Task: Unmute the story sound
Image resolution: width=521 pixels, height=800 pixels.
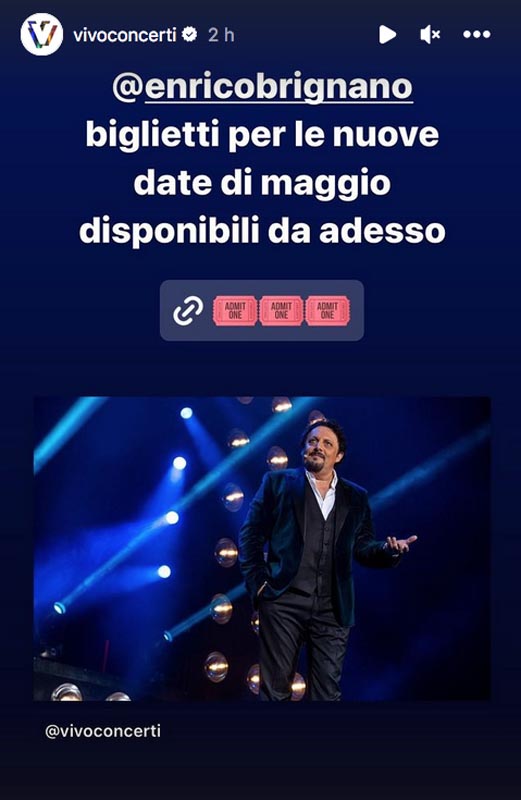Action: (x=430, y=35)
